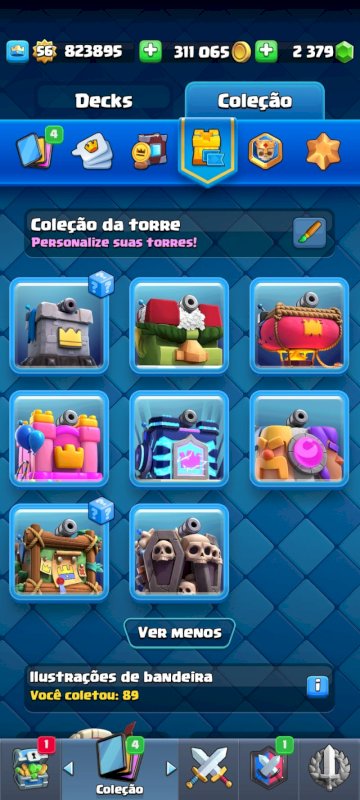Screen dimensions: 360x800
Task: Open info for Ilustrações de bandeira
Action: tap(317, 686)
